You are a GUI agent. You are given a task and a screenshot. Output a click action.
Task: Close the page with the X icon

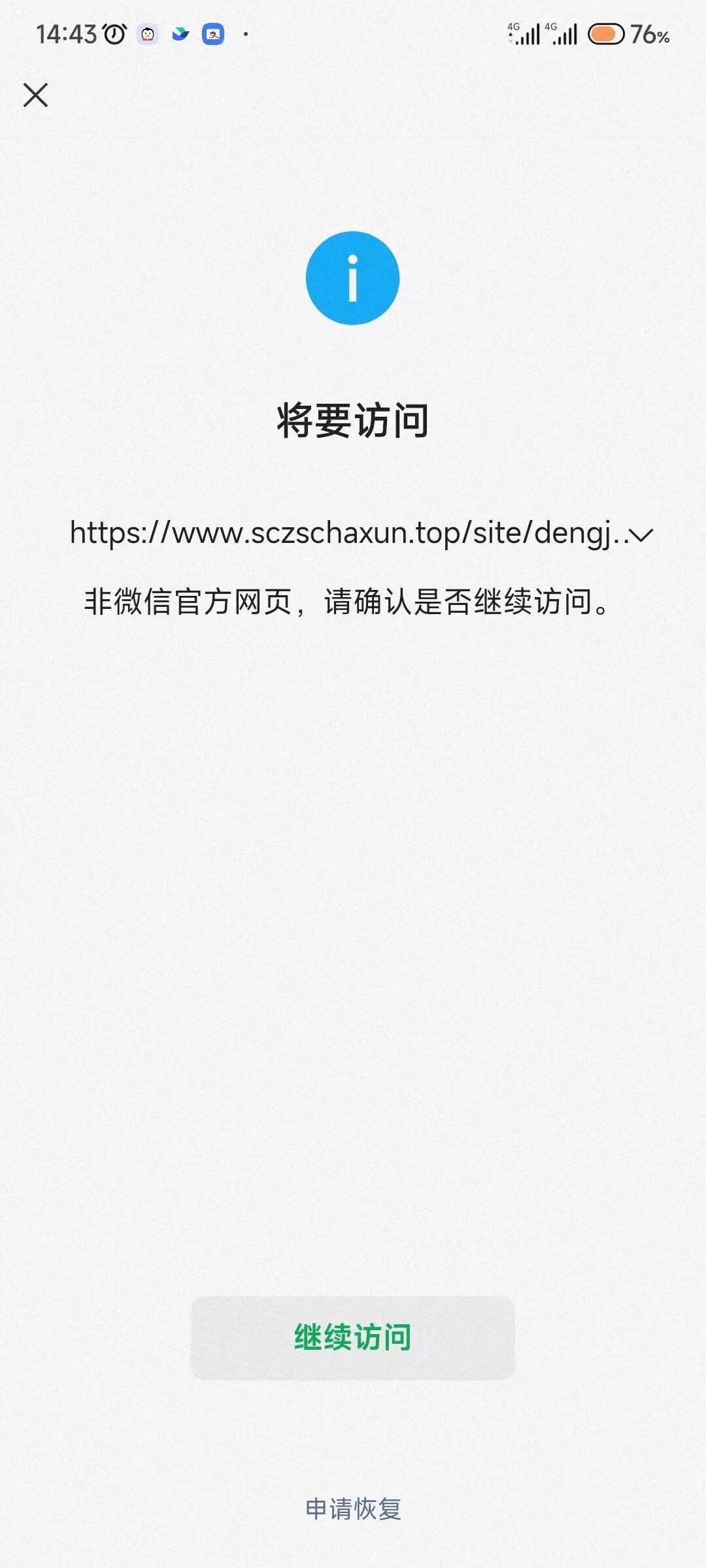[x=36, y=95]
